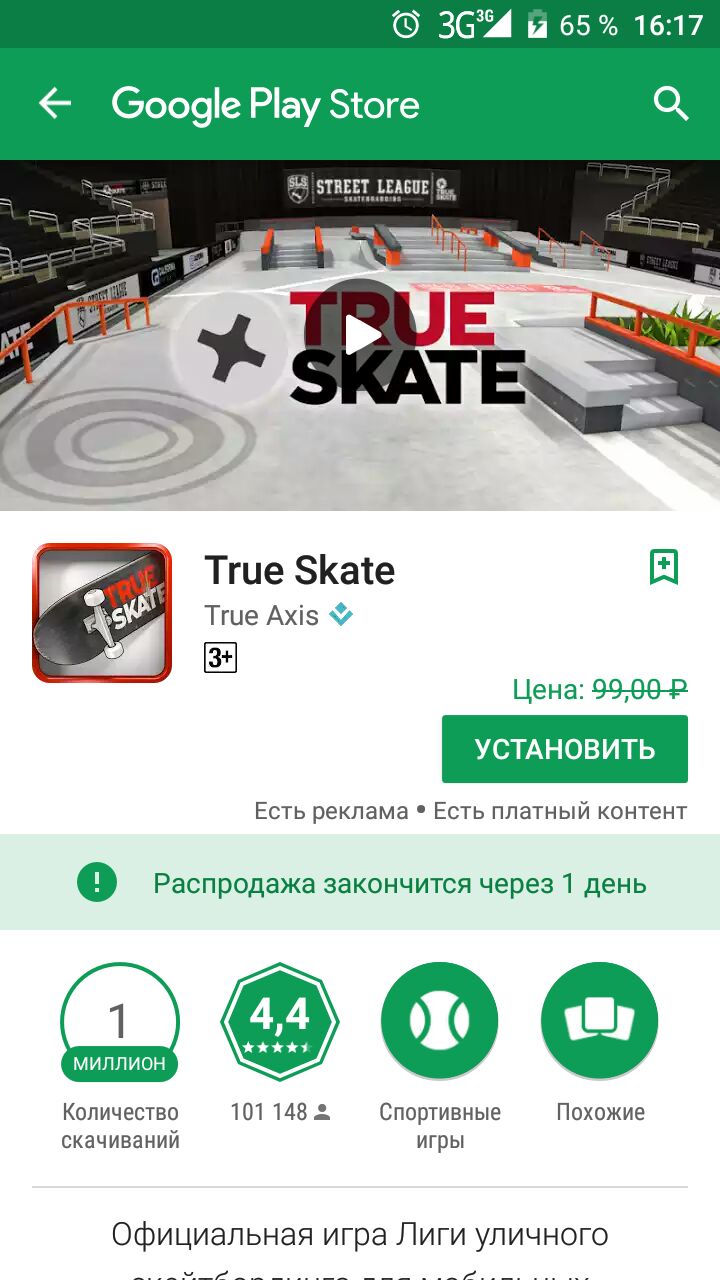Open the 3+ age rating info
720x1280 pixels.
click(x=220, y=657)
